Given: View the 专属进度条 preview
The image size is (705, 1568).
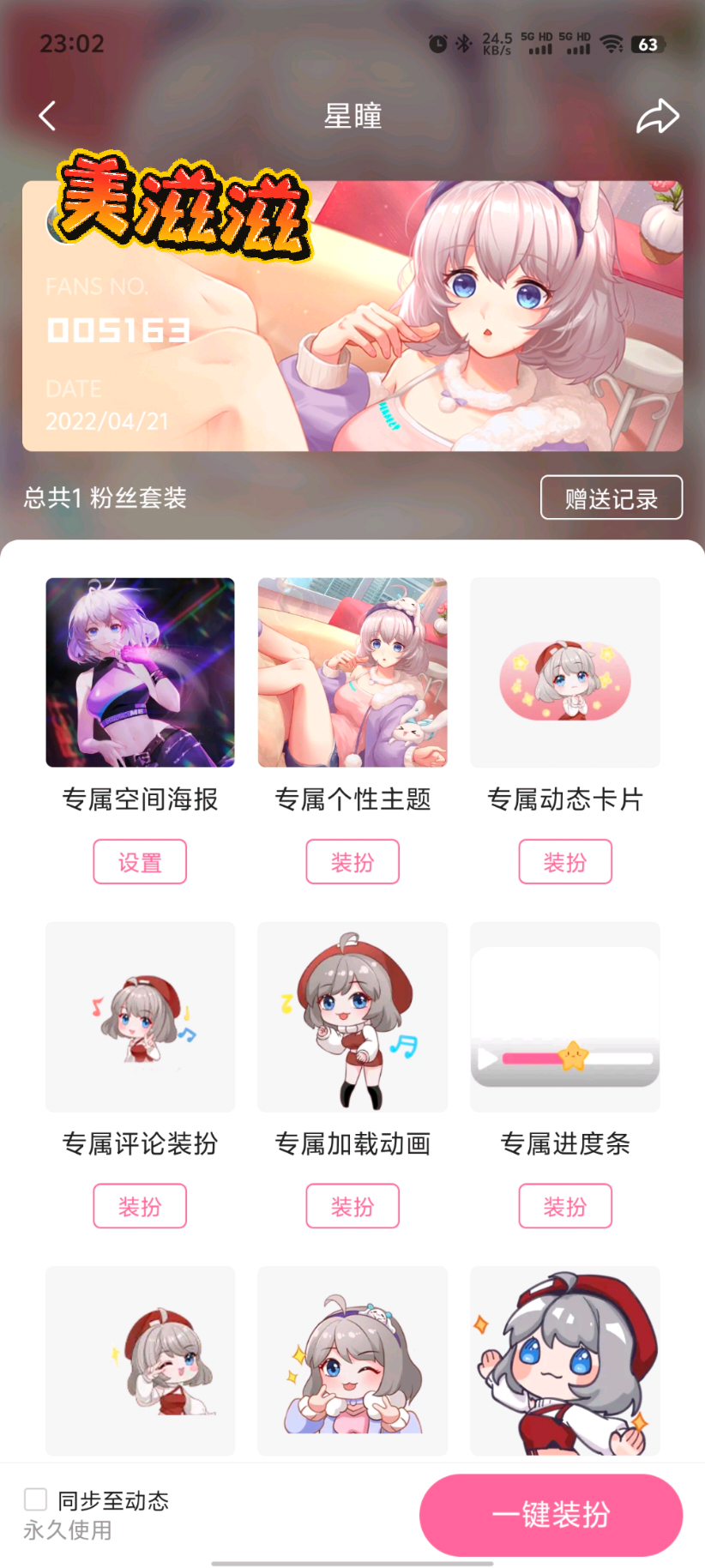Looking at the screenshot, I should coord(565,1017).
